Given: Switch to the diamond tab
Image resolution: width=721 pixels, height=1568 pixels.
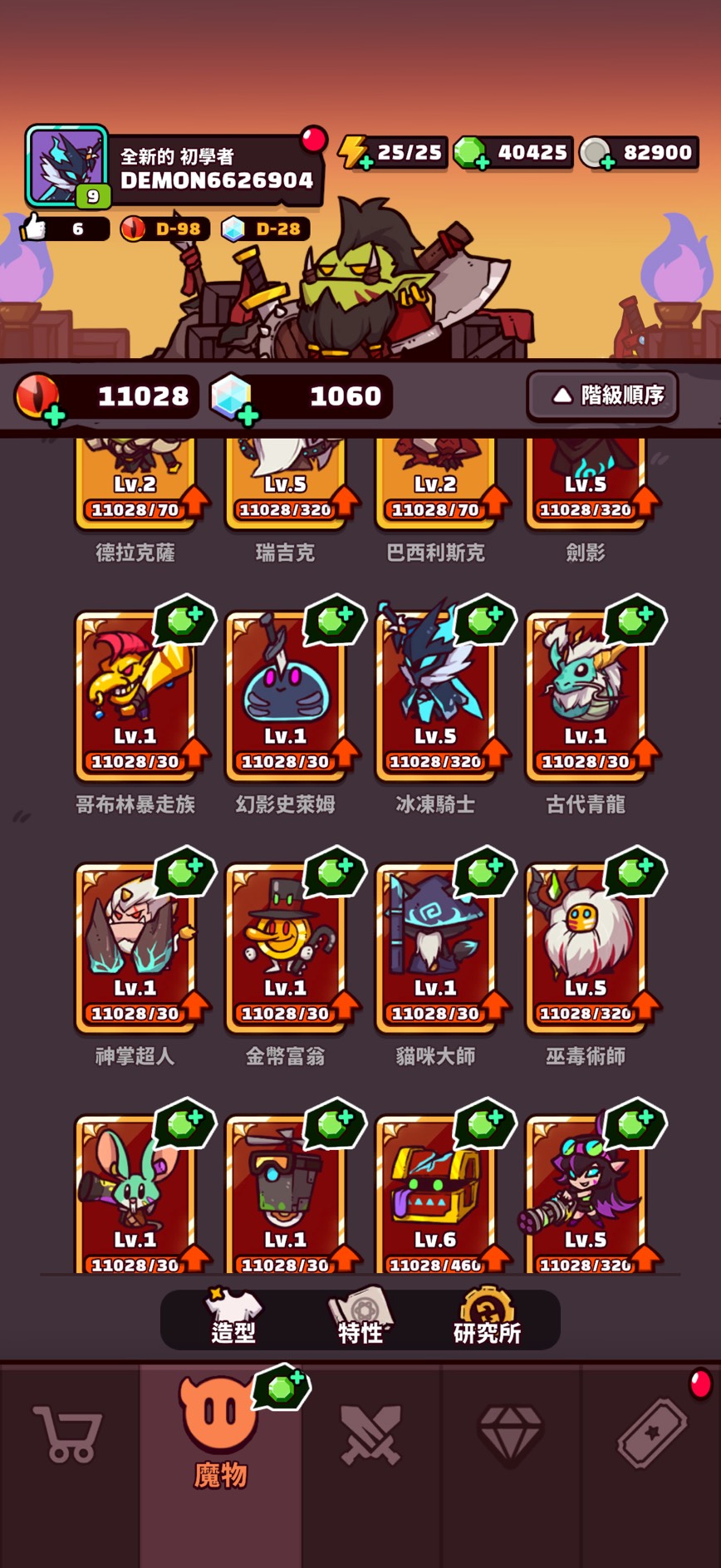Looking at the screenshot, I should point(511,1436).
